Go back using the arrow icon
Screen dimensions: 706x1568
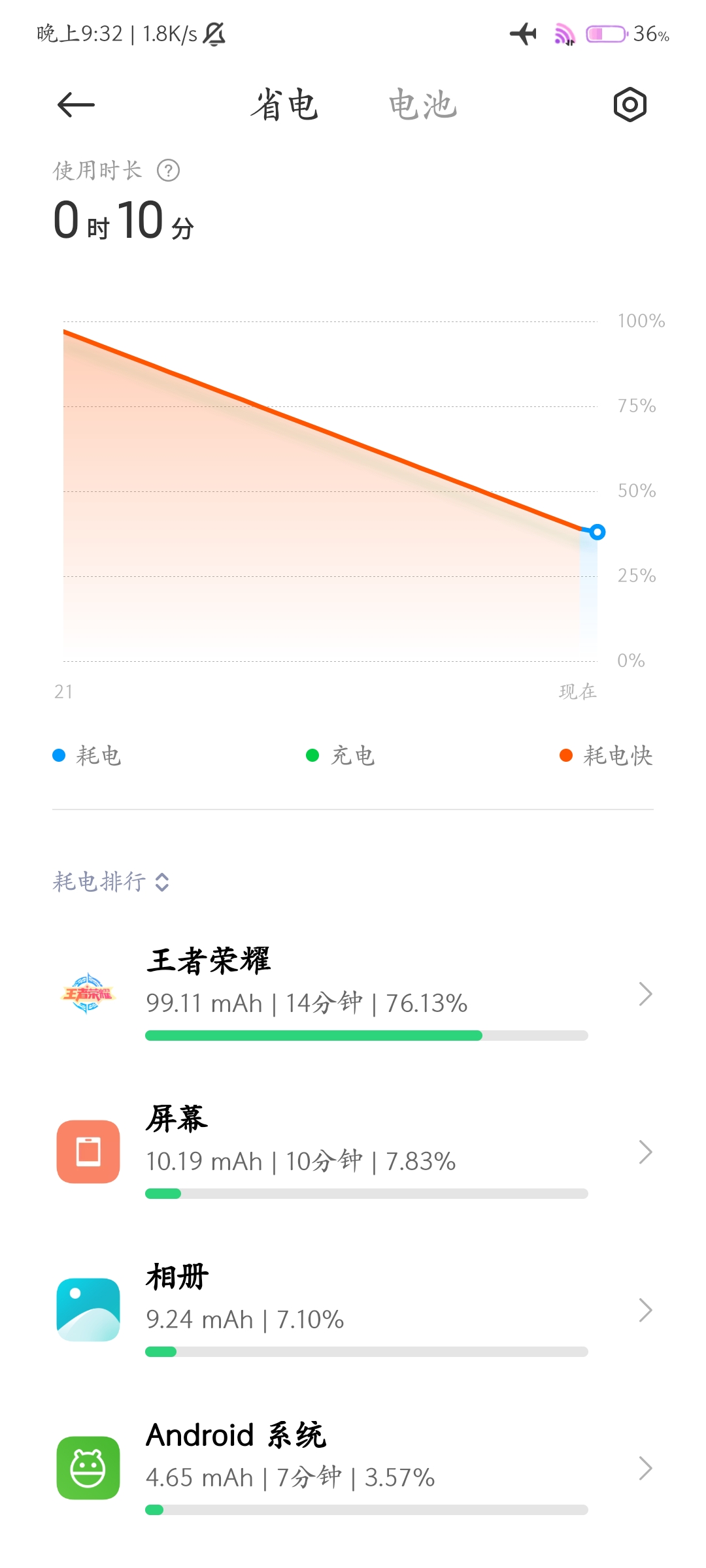point(76,105)
